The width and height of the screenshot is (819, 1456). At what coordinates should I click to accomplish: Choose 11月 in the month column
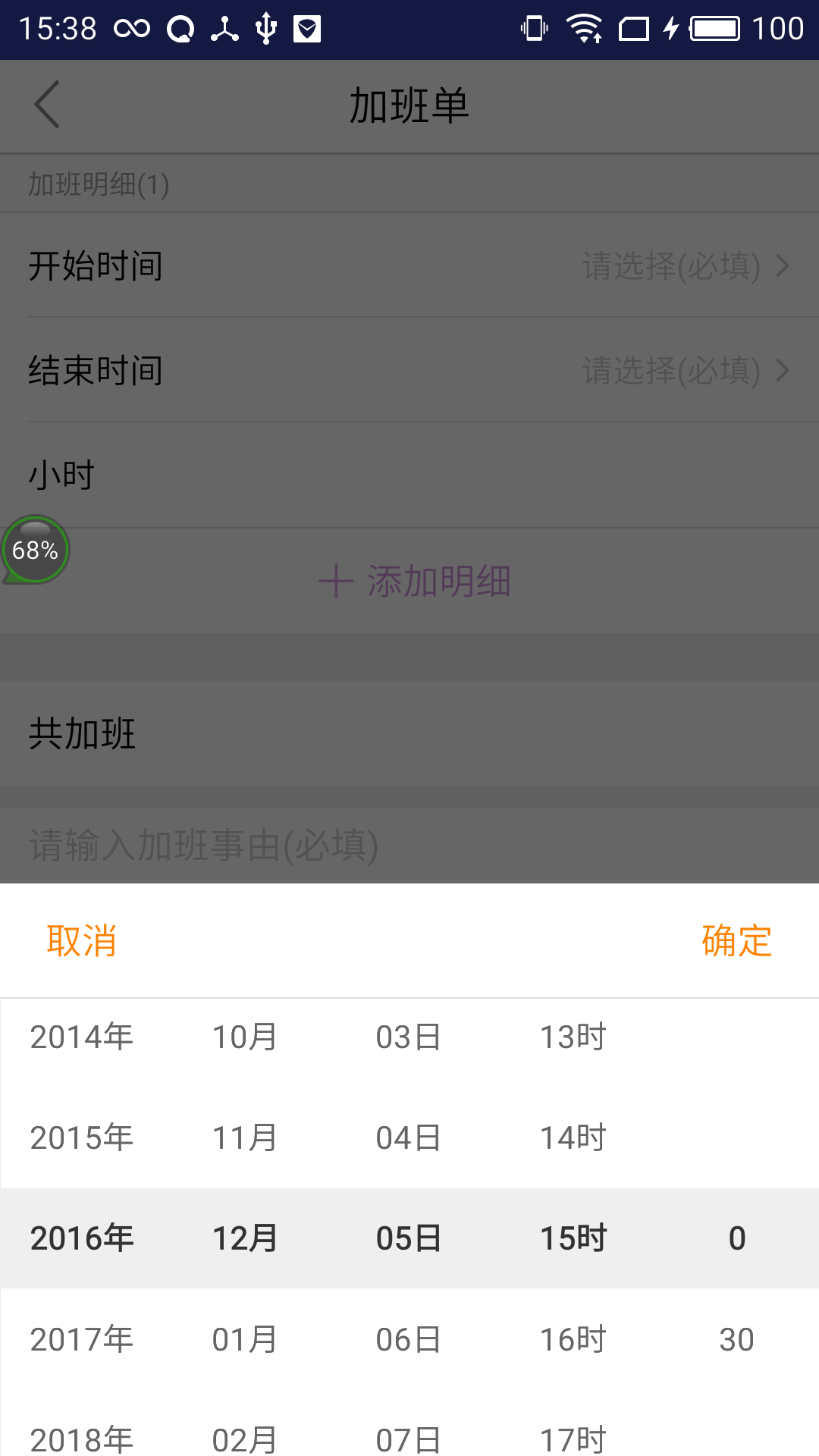245,1137
